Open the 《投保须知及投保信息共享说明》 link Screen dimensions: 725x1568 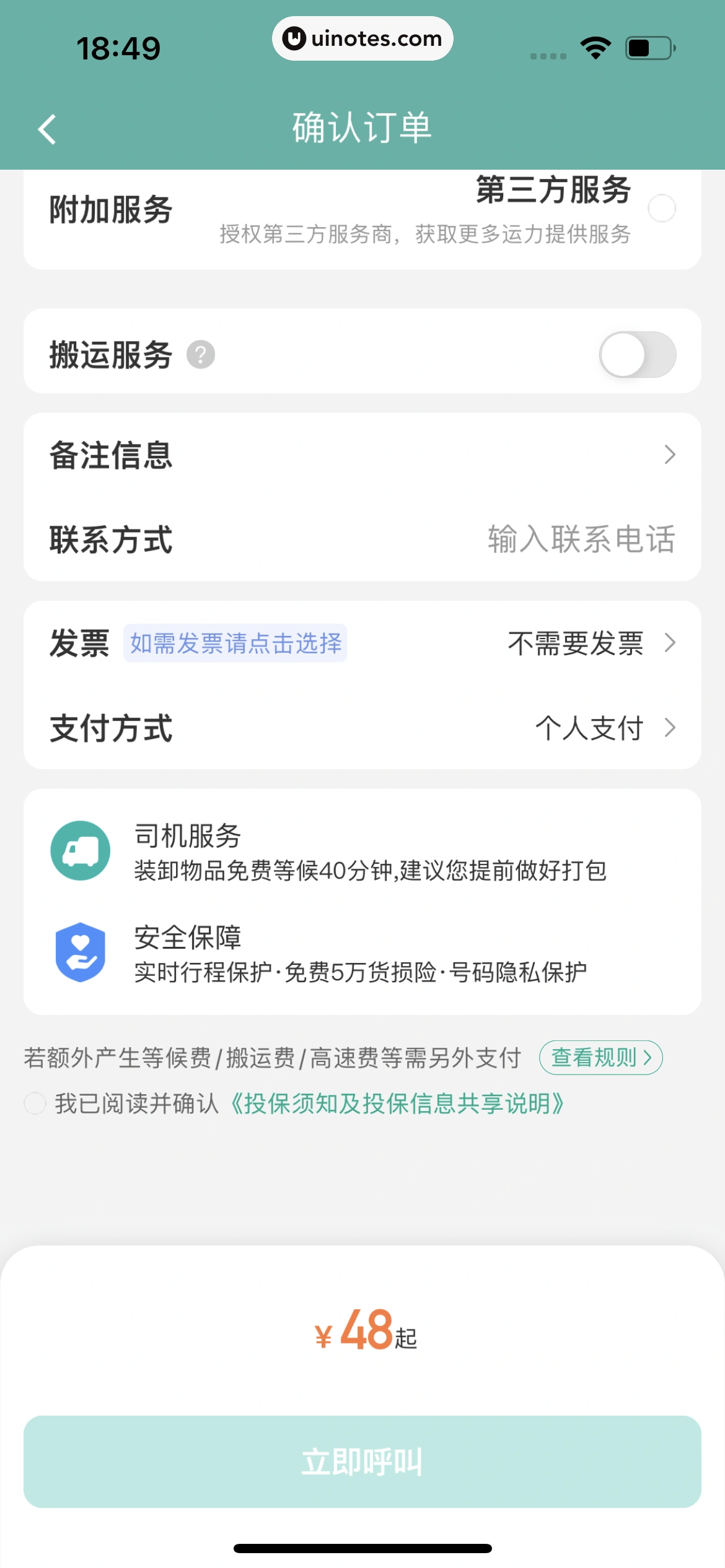click(397, 1103)
